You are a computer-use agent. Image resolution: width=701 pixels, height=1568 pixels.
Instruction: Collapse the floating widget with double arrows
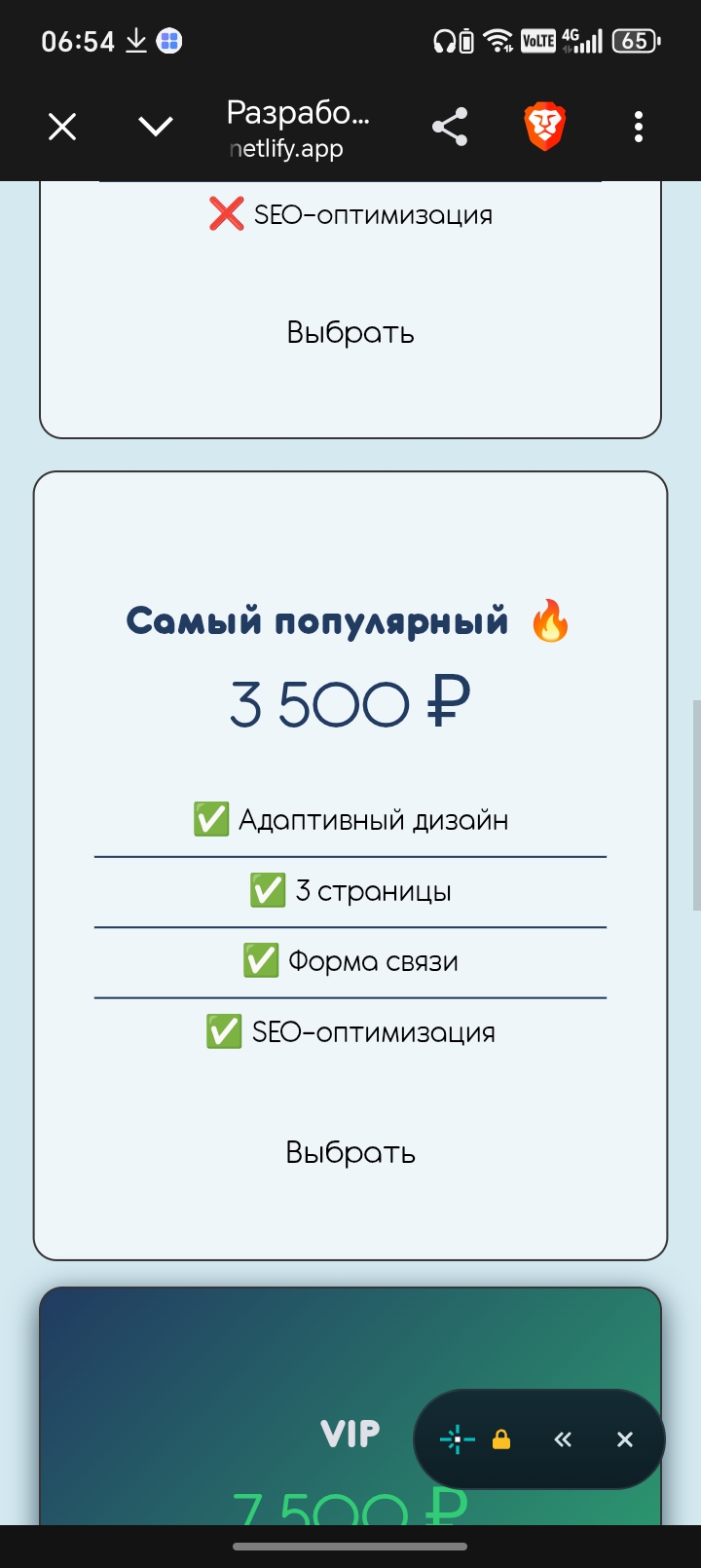(563, 1439)
